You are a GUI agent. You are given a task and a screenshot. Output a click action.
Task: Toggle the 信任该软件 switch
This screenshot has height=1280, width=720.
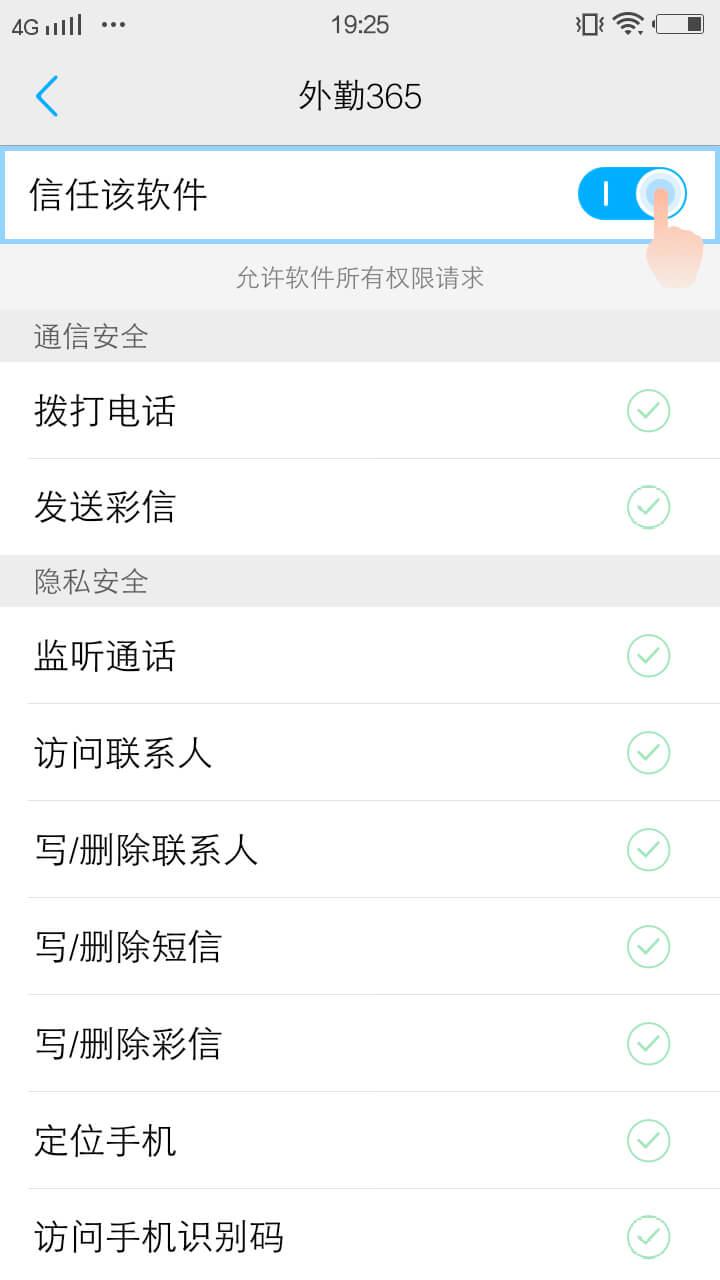point(631,194)
